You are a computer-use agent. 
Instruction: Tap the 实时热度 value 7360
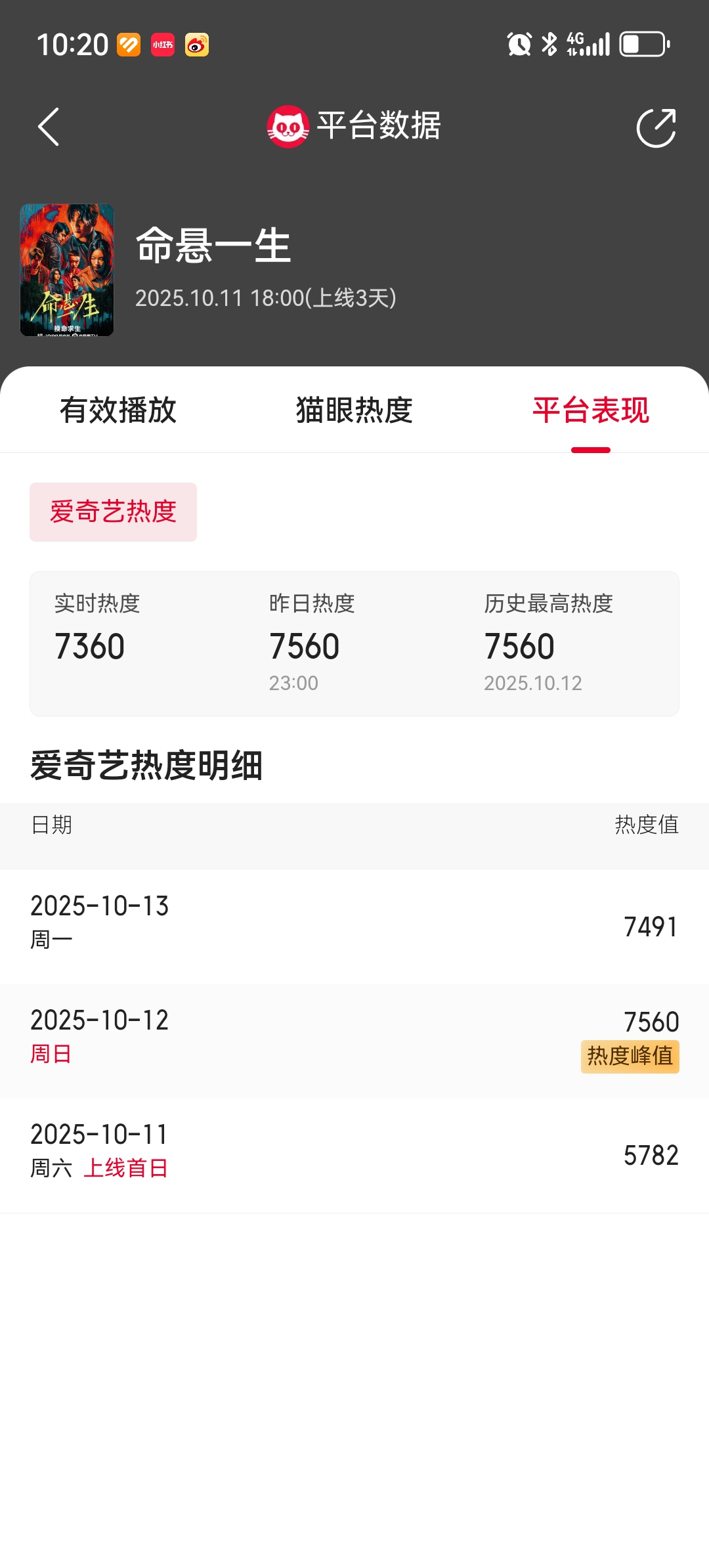point(89,645)
